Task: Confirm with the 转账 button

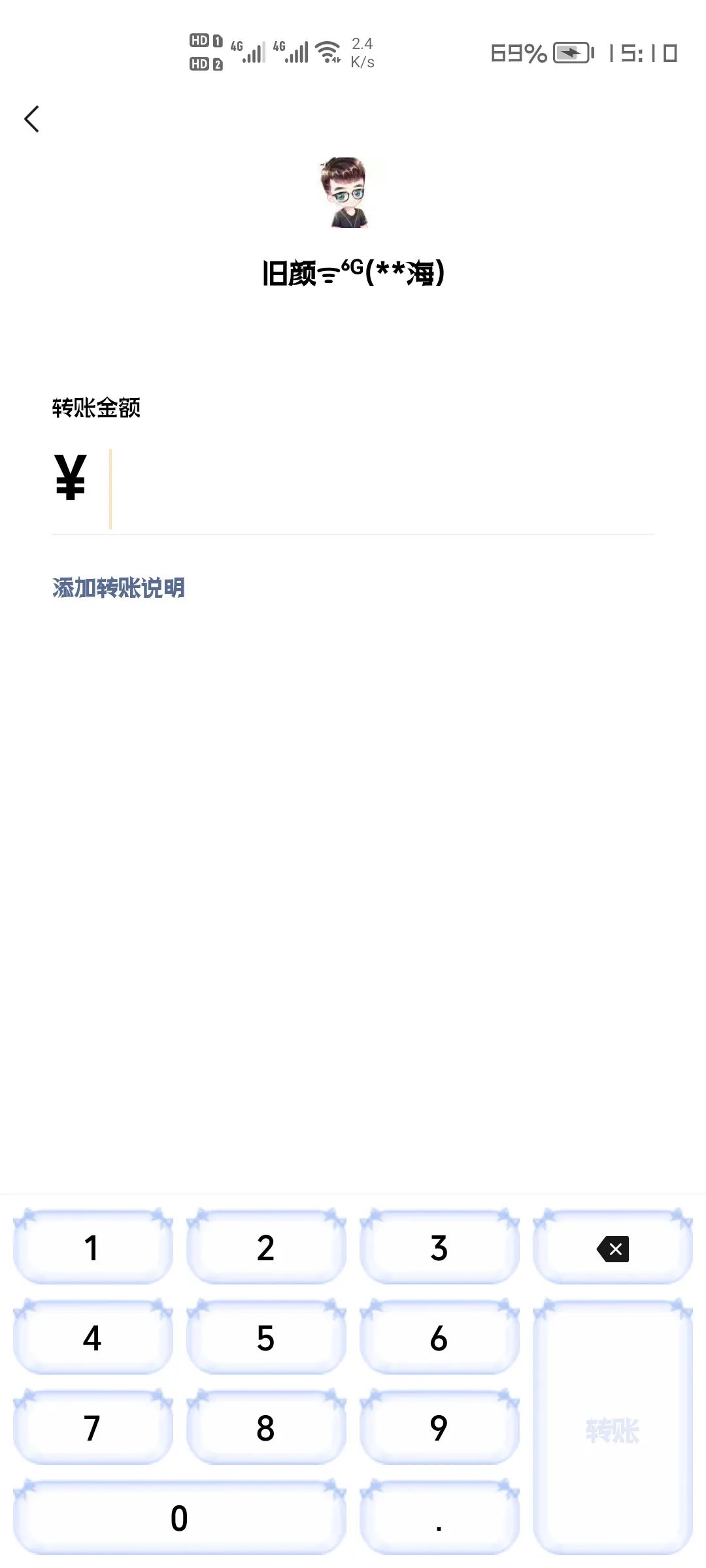Action: coord(613,1428)
